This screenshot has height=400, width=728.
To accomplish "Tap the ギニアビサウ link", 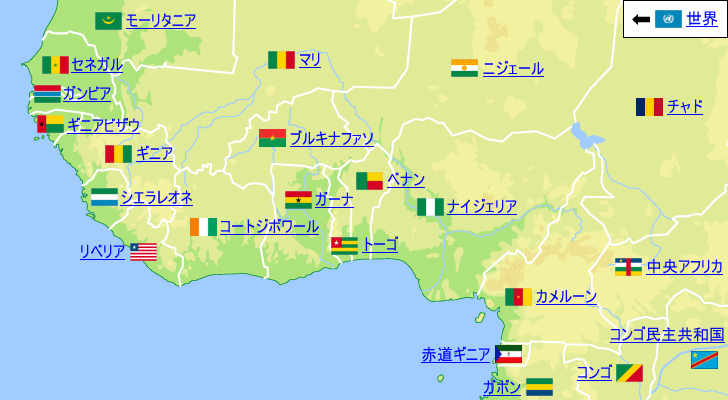I will [x=104, y=125].
